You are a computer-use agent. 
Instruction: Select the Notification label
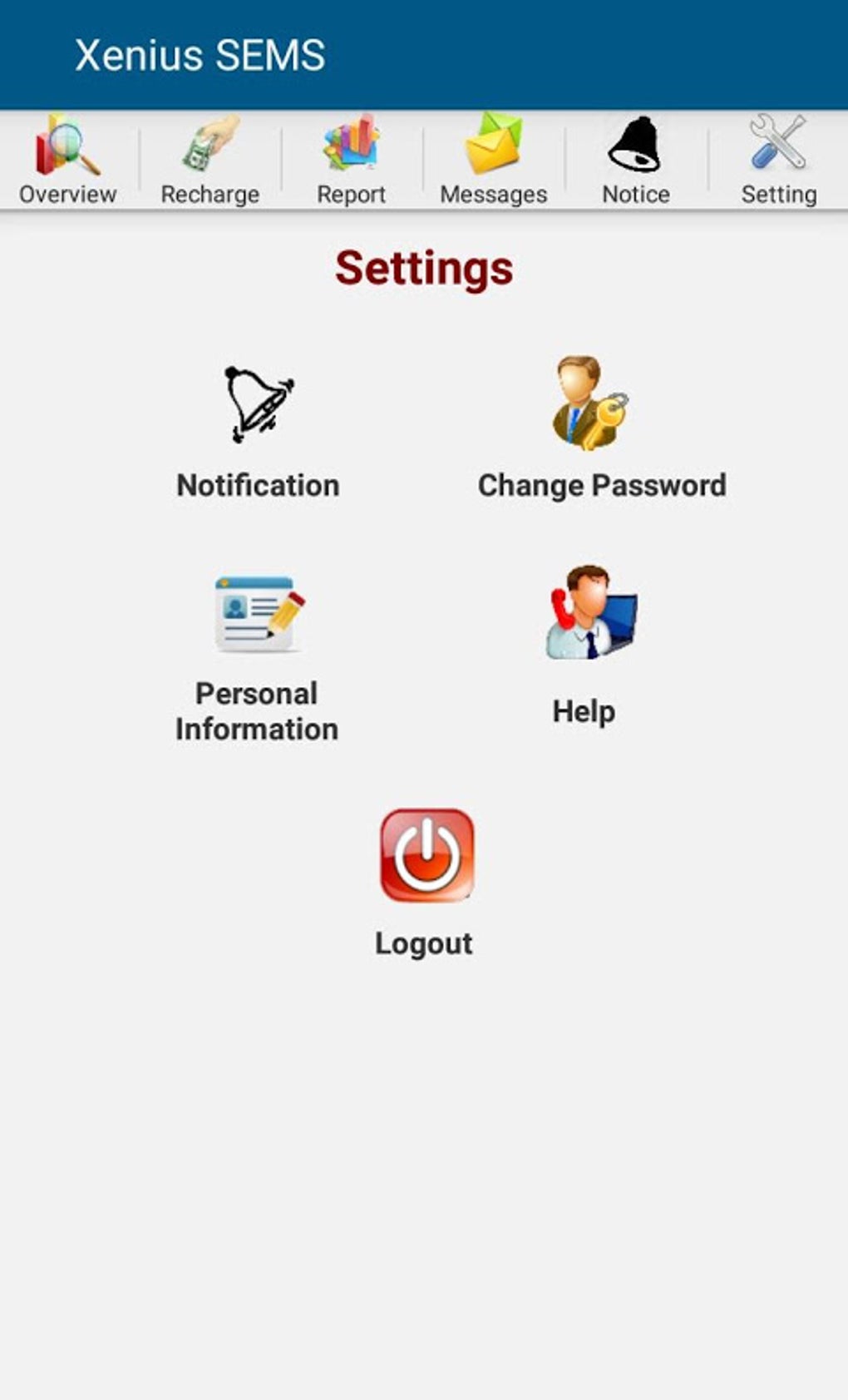pos(257,485)
